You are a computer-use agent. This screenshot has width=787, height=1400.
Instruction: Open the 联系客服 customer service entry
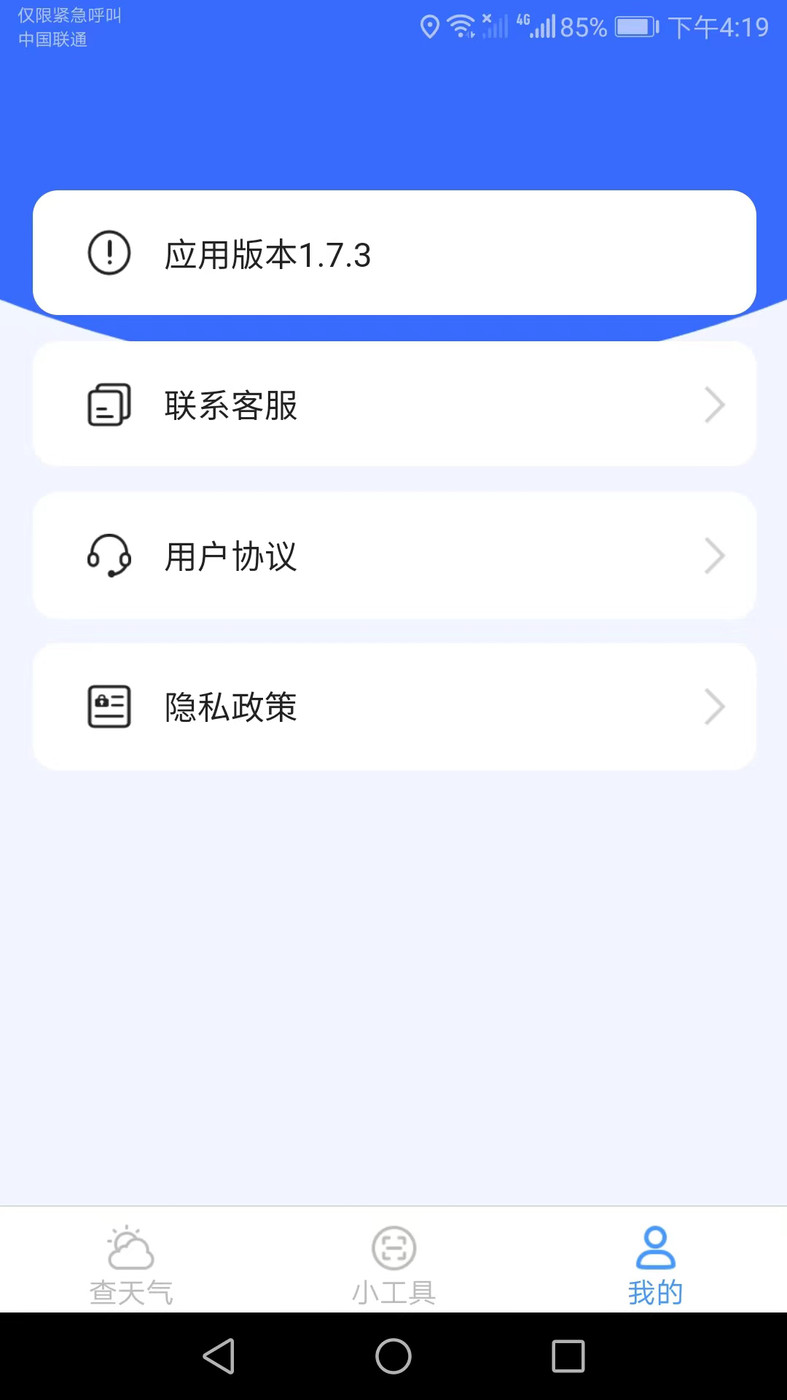[393, 404]
